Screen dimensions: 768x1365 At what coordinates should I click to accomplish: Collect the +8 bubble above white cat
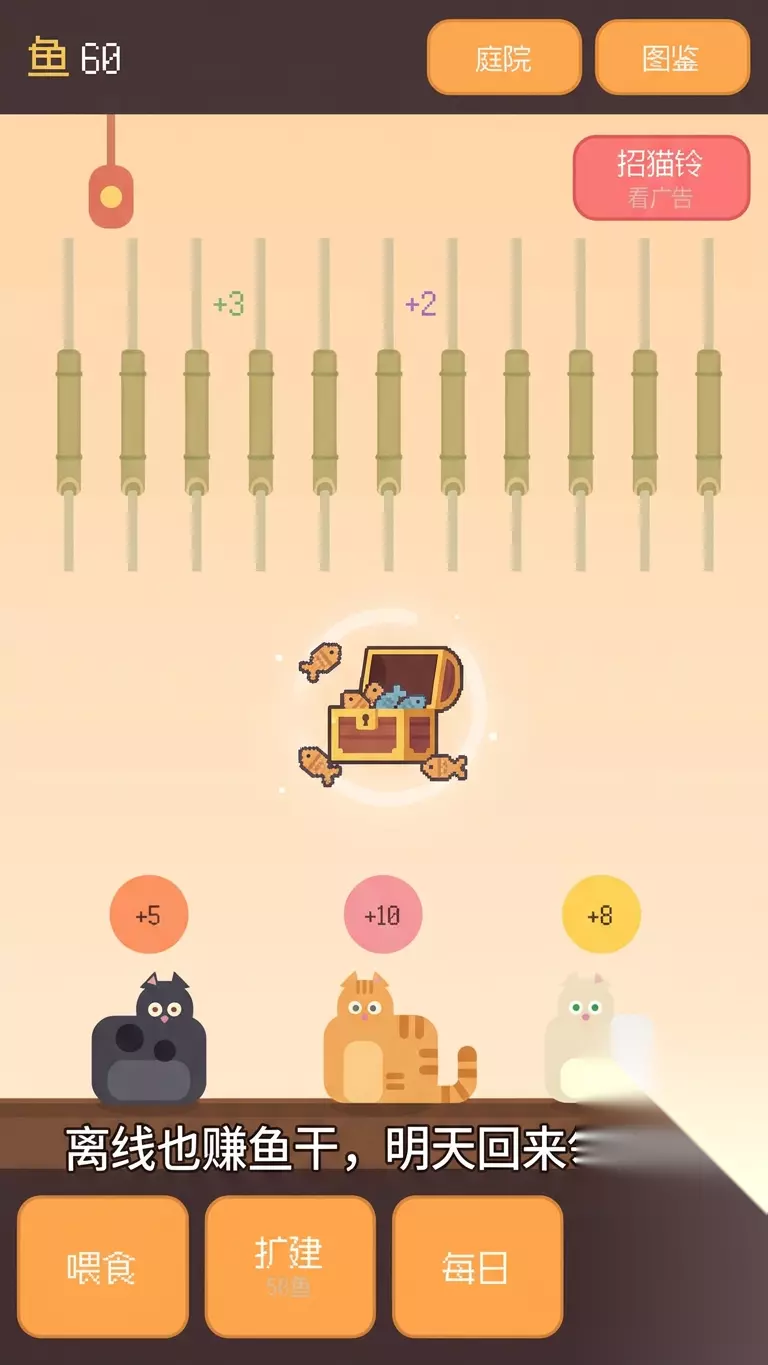click(x=601, y=915)
